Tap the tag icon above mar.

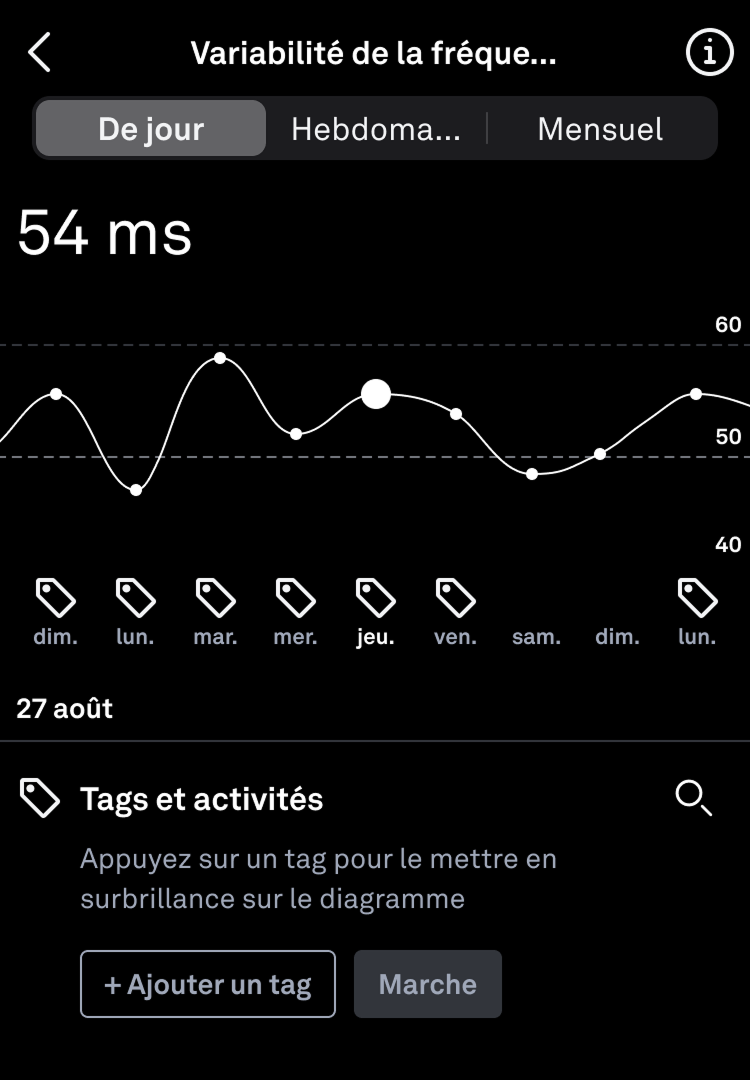pos(215,597)
